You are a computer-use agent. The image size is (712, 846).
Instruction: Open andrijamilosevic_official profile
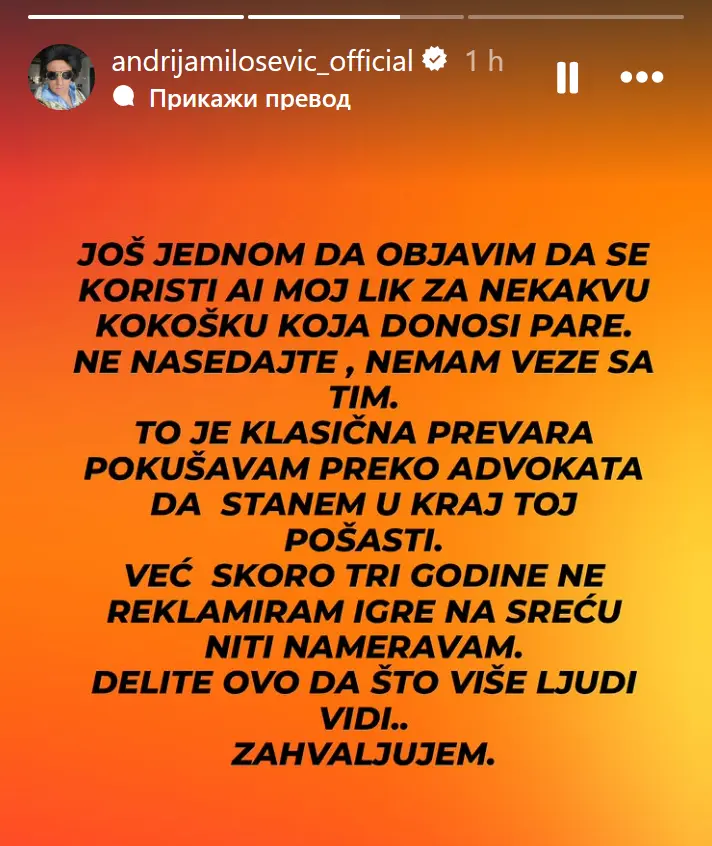click(262, 61)
